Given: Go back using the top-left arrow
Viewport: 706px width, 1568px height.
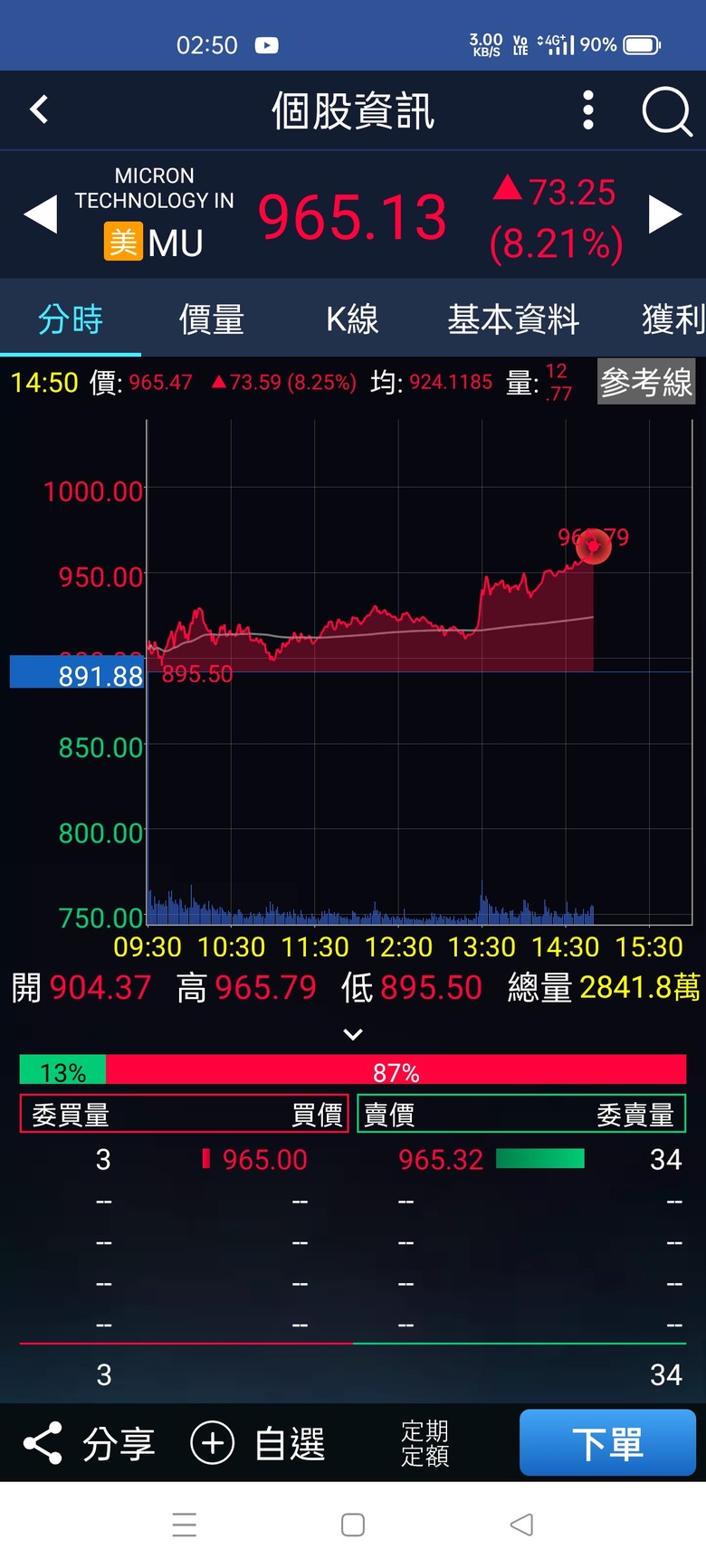Looking at the screenshot, I should click(x=39, y=110).
